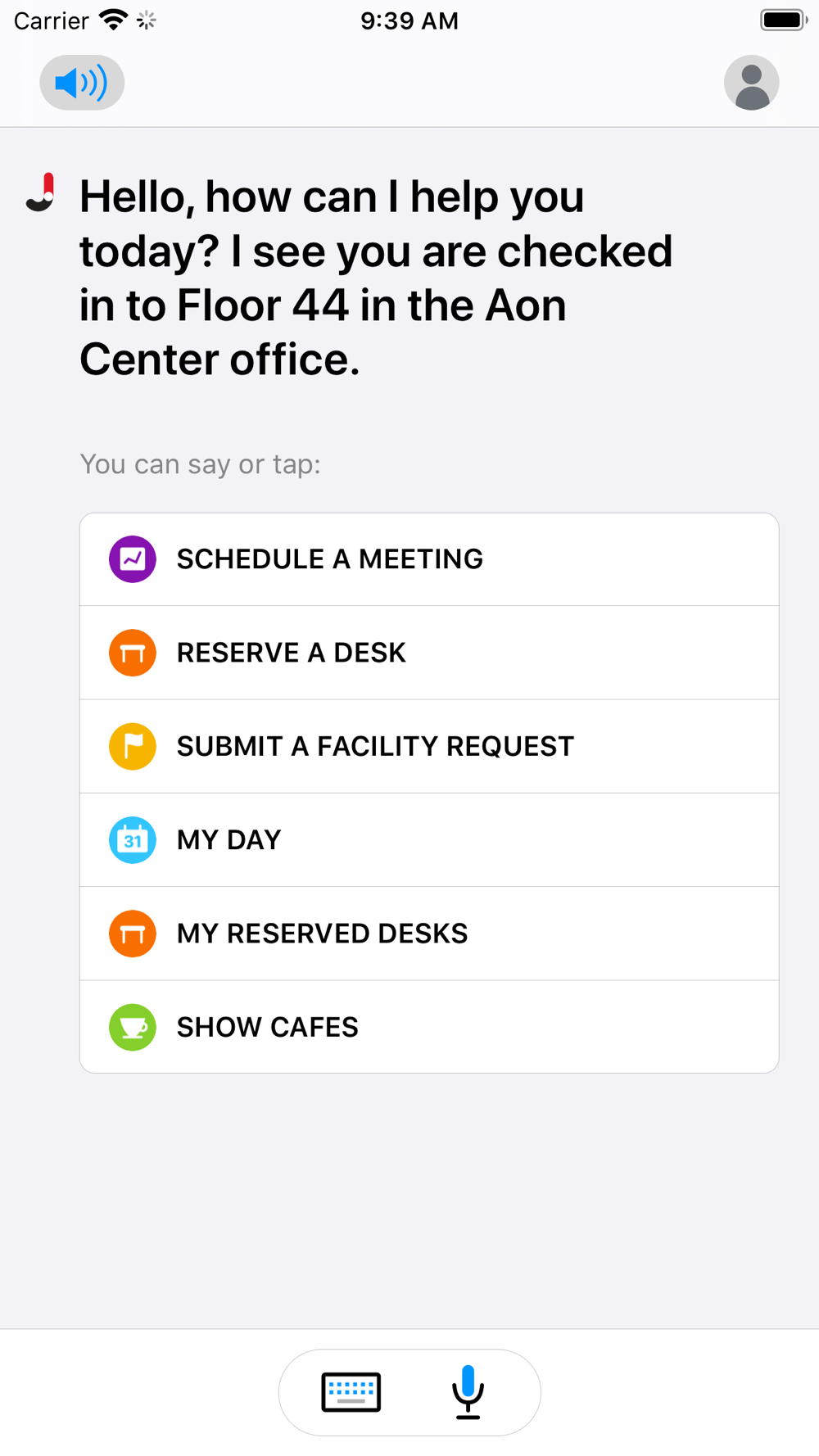Open the user profile icon
Screen dimensions: 819x1456
pos(751,83)
